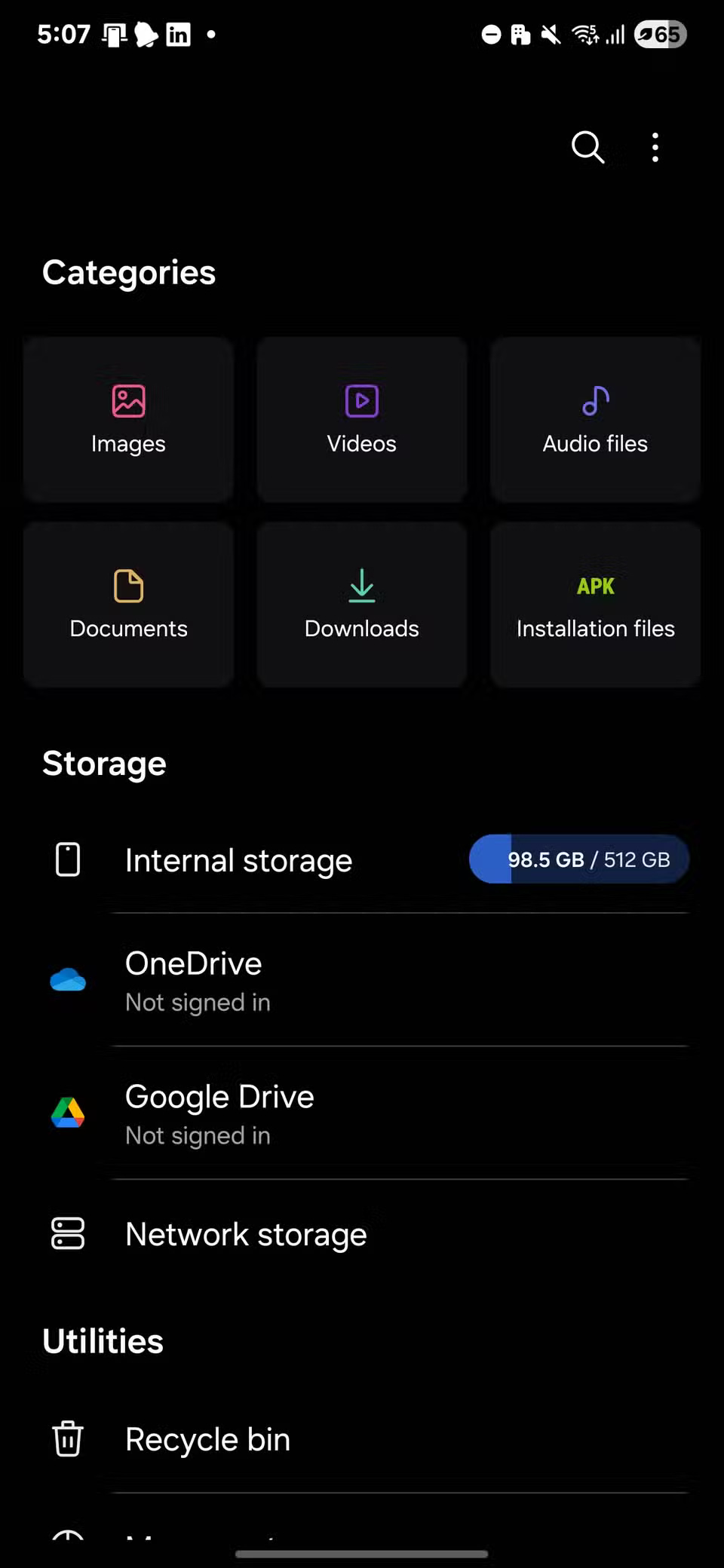
Task: Open the more options menu
Action: (x=655, y=148)
